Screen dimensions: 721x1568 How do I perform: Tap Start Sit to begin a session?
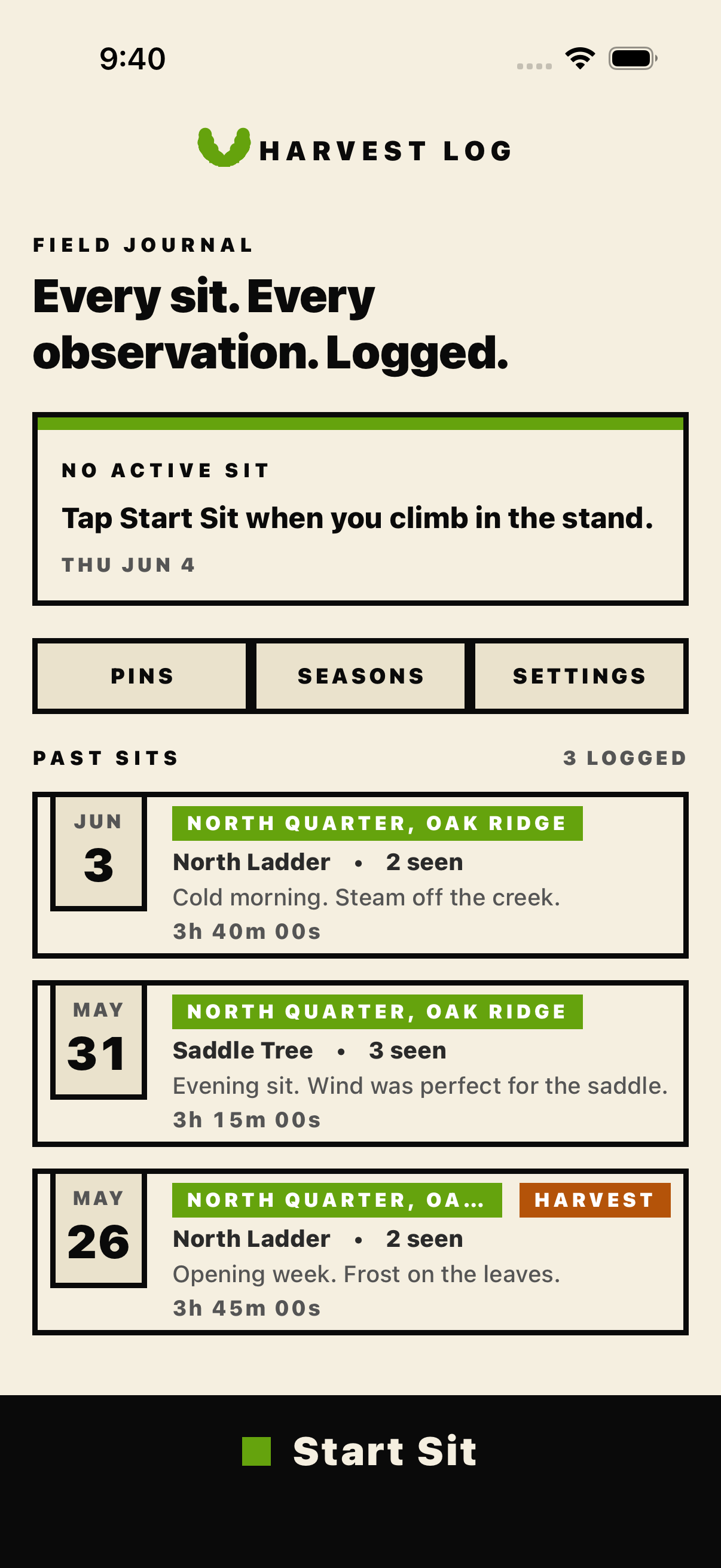(360, 1451)
